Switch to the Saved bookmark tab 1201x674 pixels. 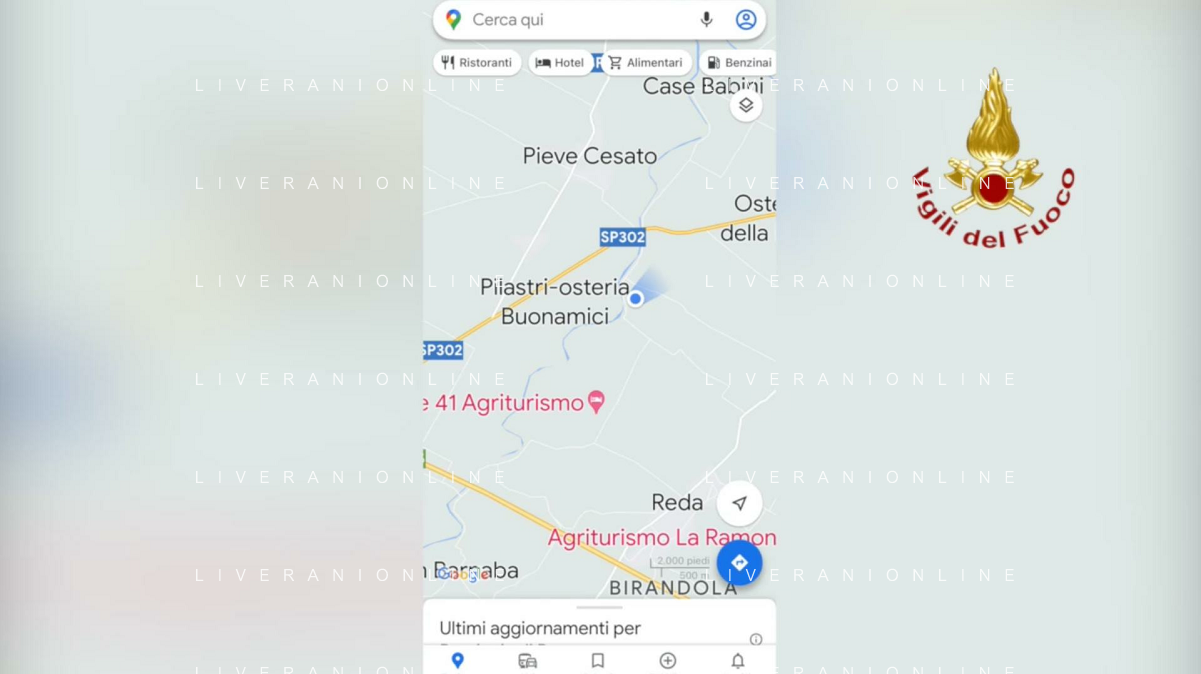click(x=598, y=661)
